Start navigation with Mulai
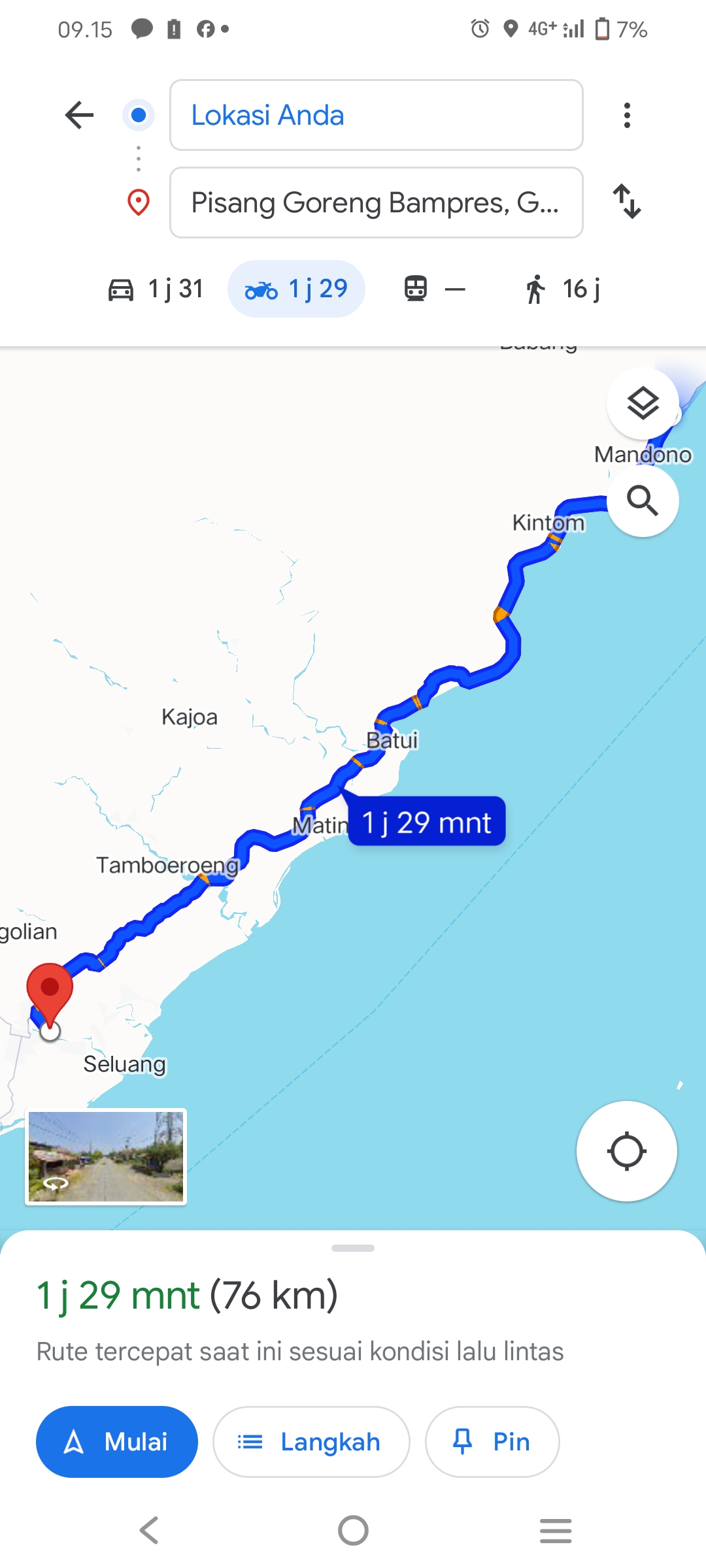This screenshot has width=706, height=1568. point(117,1442)
